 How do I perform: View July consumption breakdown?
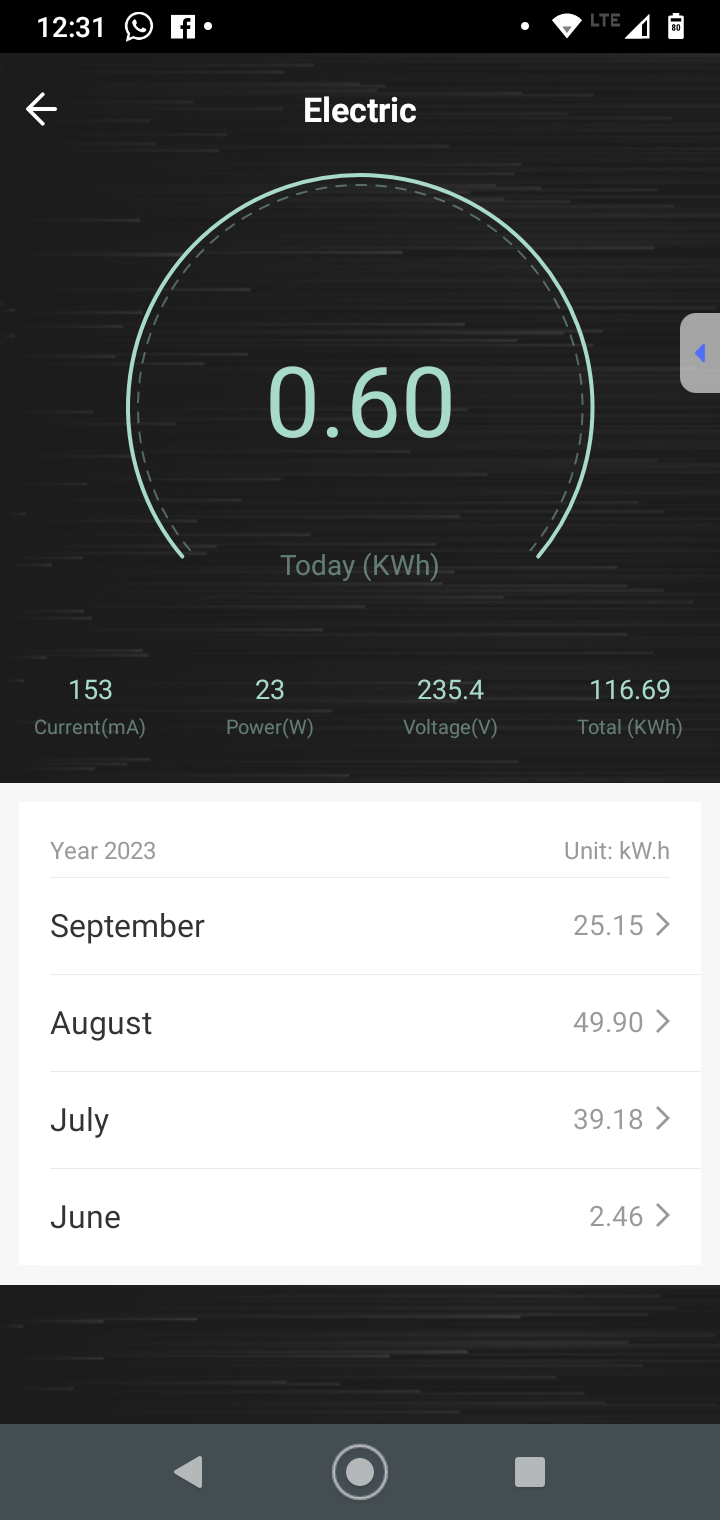[x=360, y=1120]
